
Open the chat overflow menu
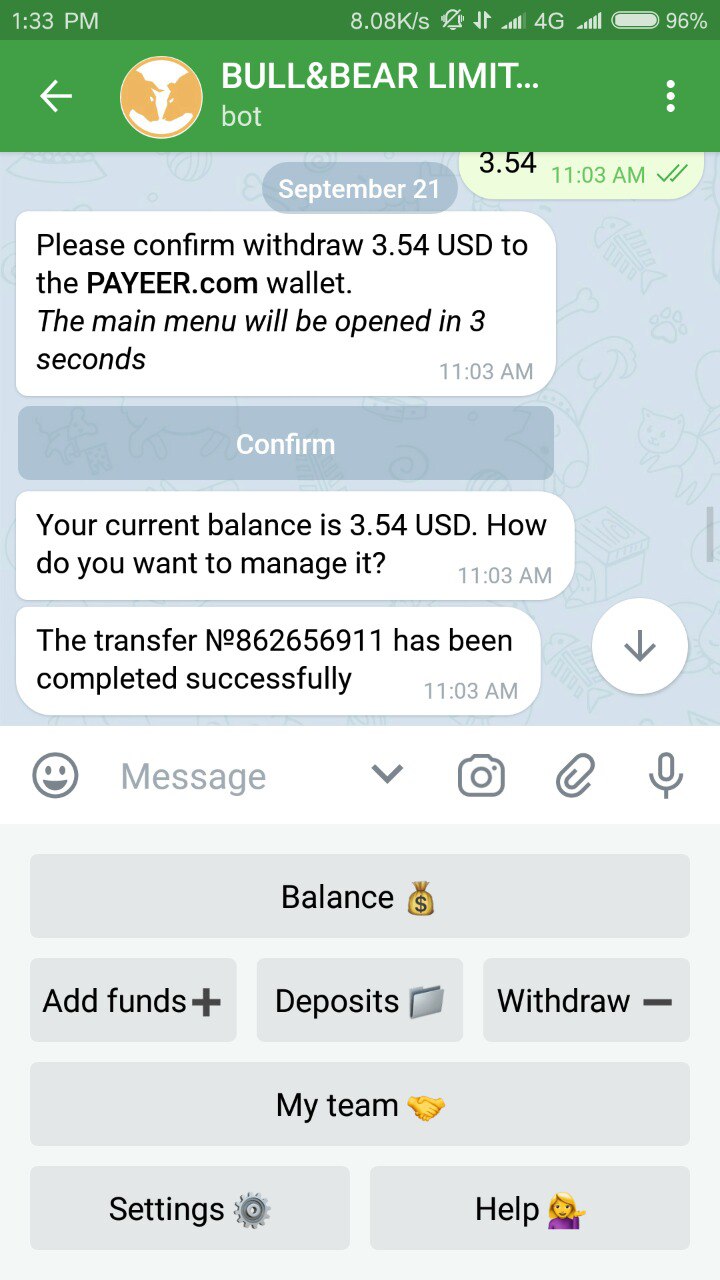coord(670,96)
